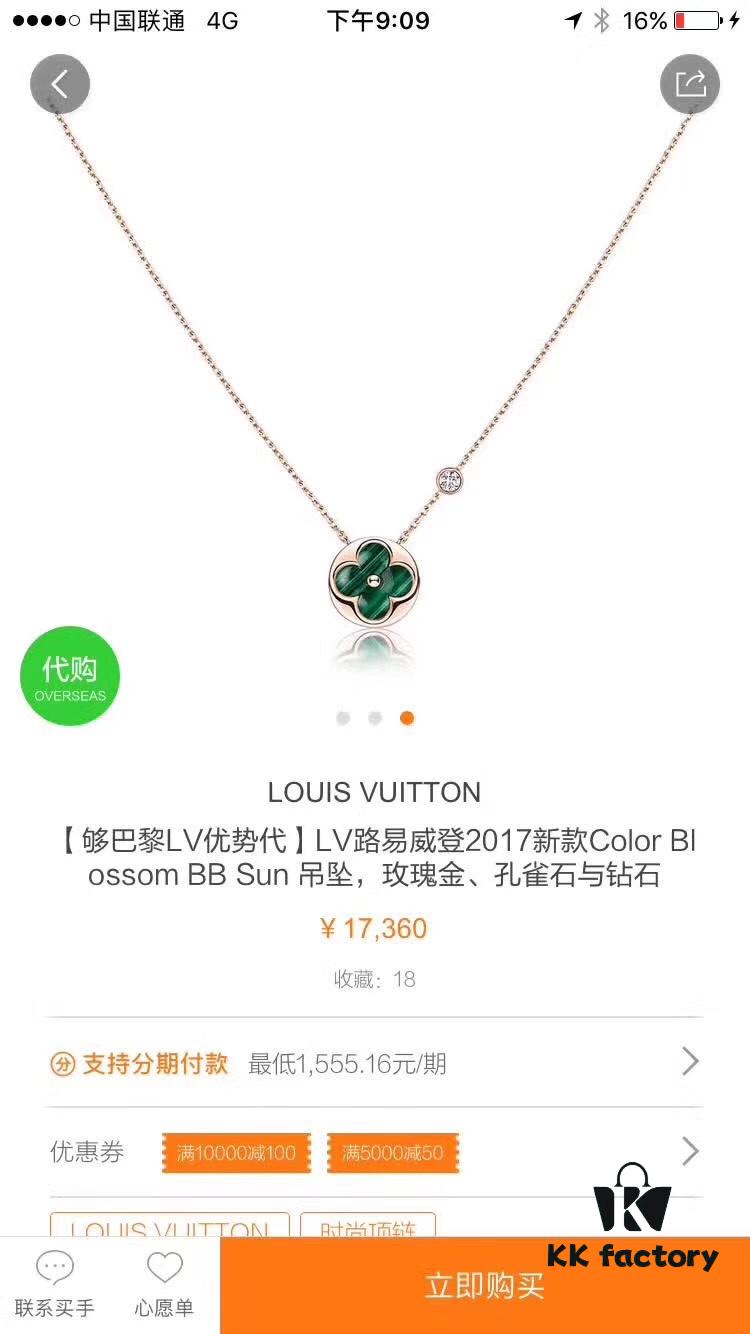The image size is (750, 1334).
Task: Expand the 优惠券 coupon row chevron
Action: click(689, 1152)
